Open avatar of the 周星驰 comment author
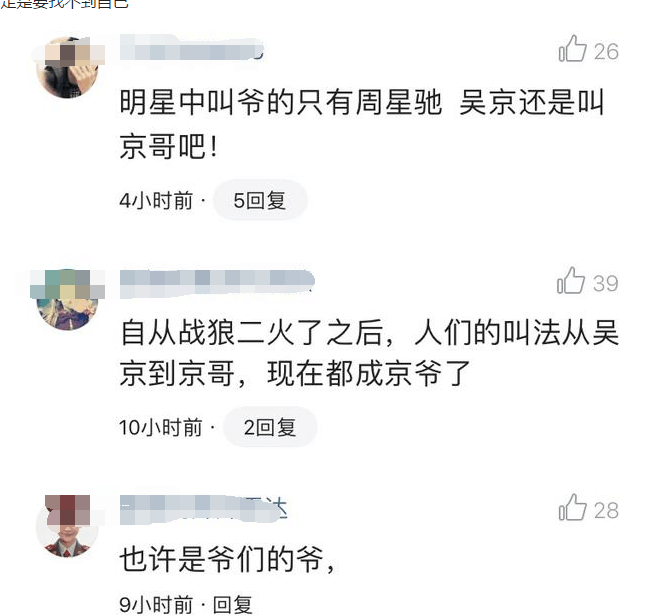652x616 pixels. point(67,67)
